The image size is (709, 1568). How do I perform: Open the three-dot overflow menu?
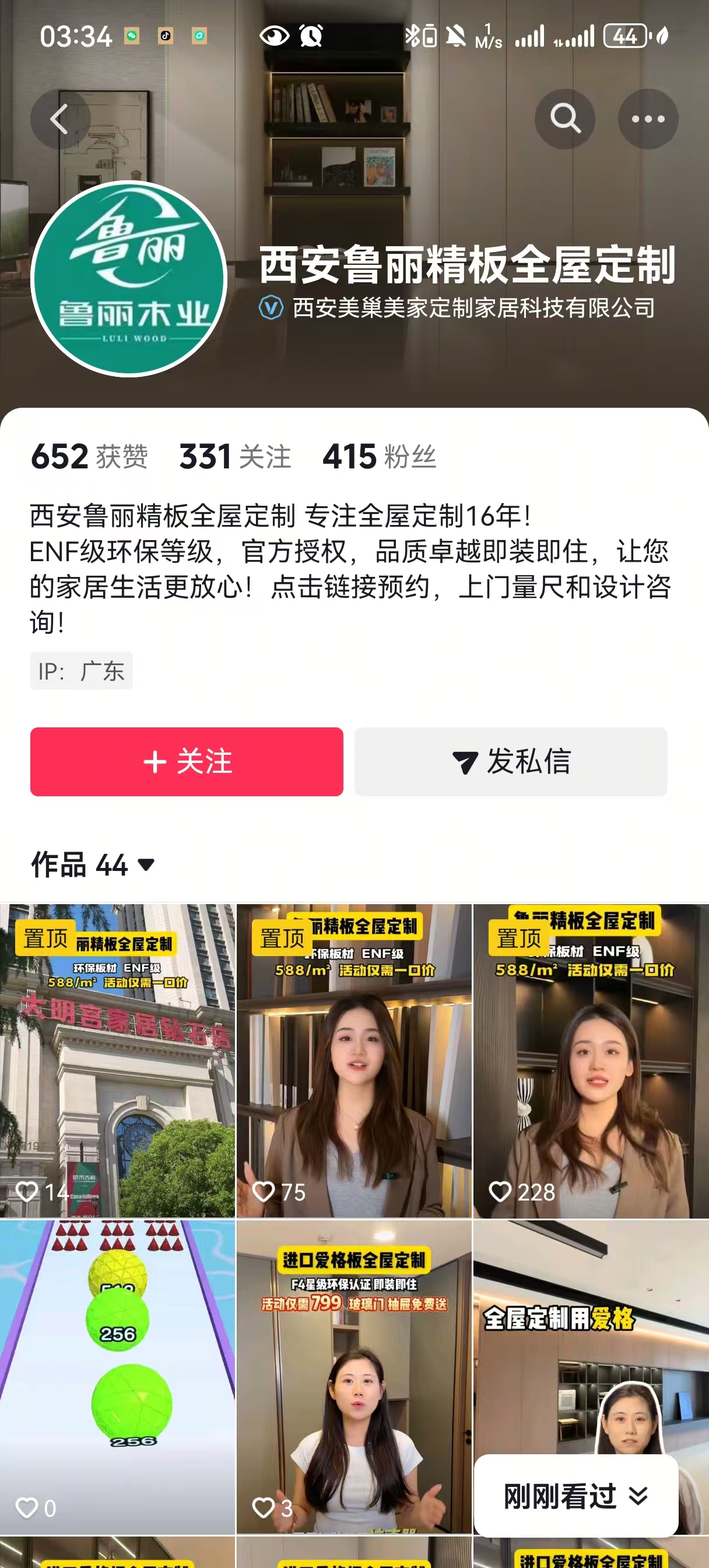point(648,120)
